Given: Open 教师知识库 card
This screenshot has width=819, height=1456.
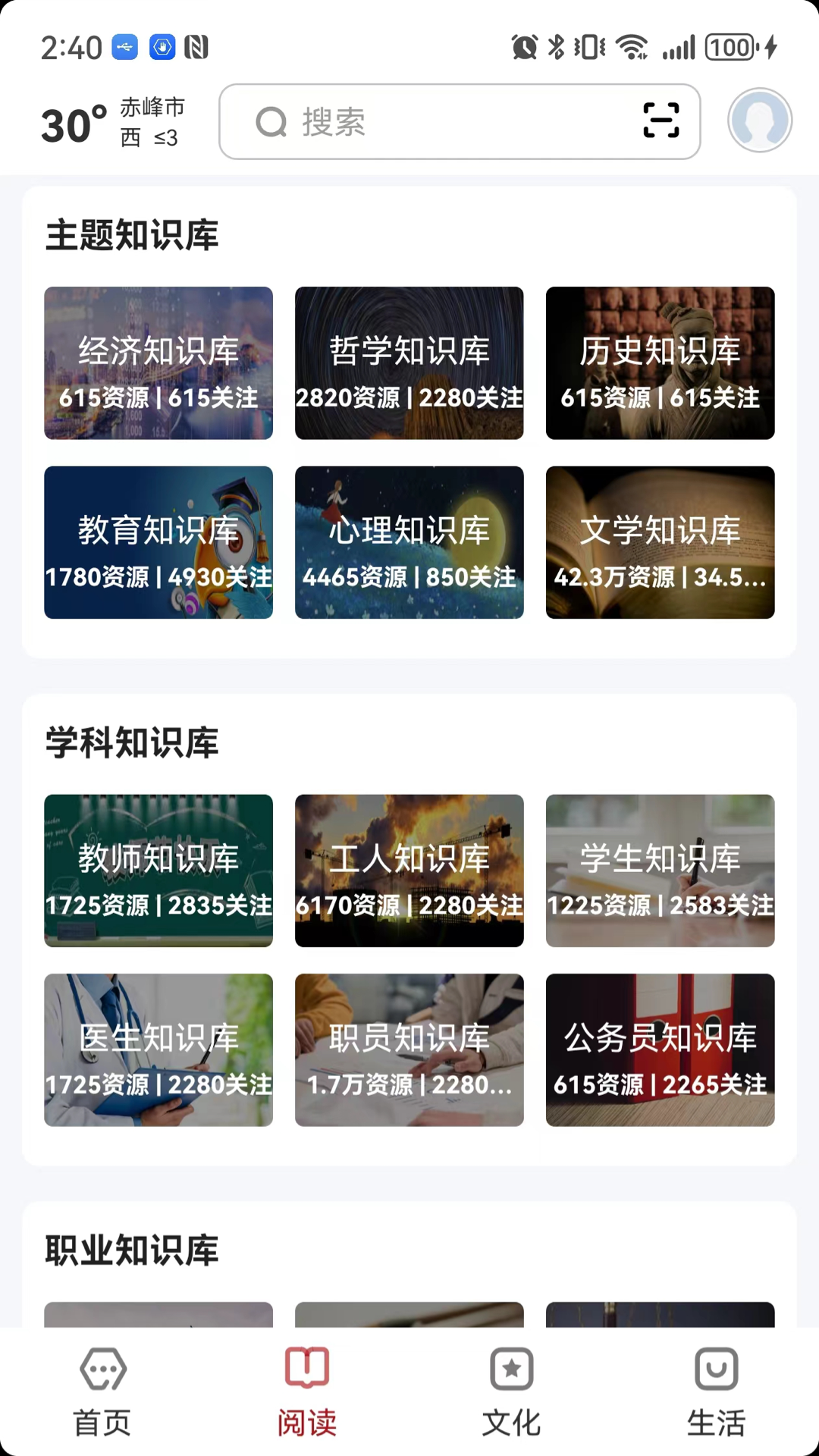Looking at the screenshot, I should click(x=158, y=871).
